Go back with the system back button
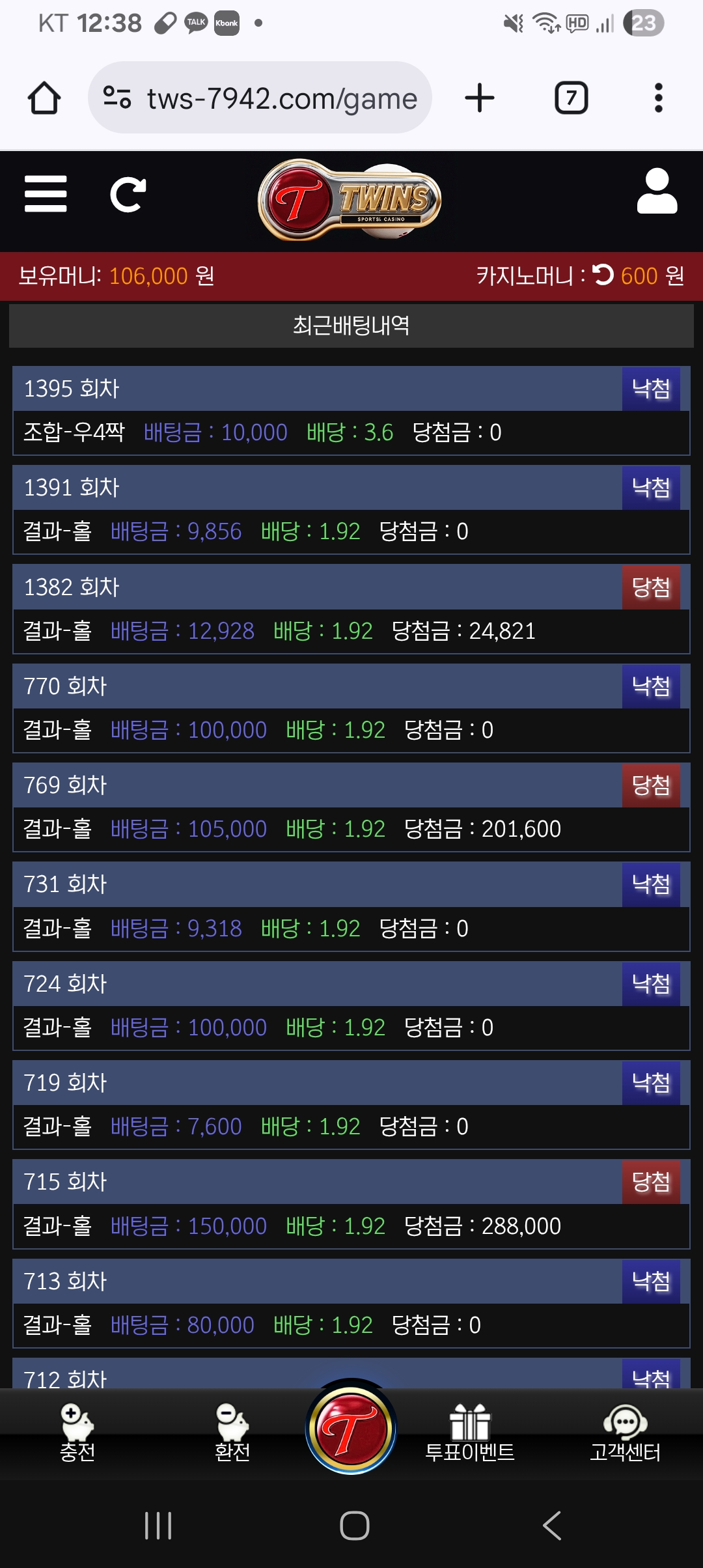The width and height of the screenshot is (703, 1568). coord(552,1525)
